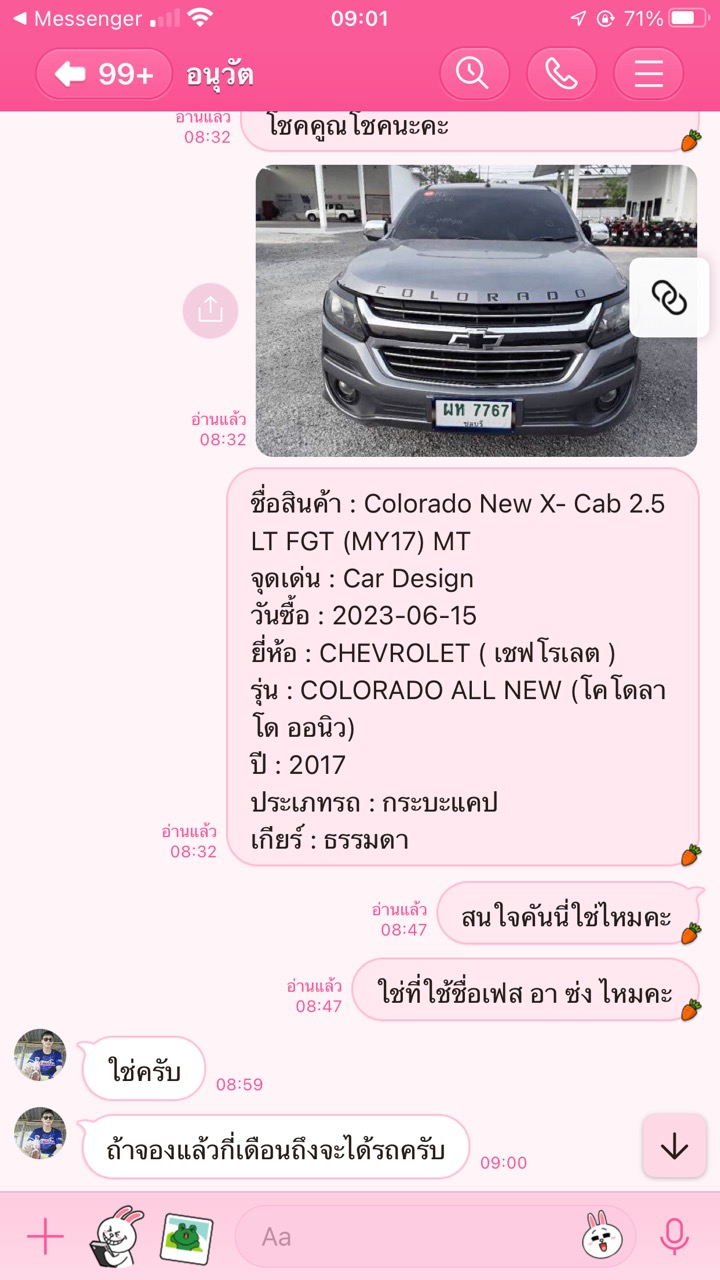The image size is (720, 1280).
Task: Record a voice message
Action: [x=675, y=1237]
